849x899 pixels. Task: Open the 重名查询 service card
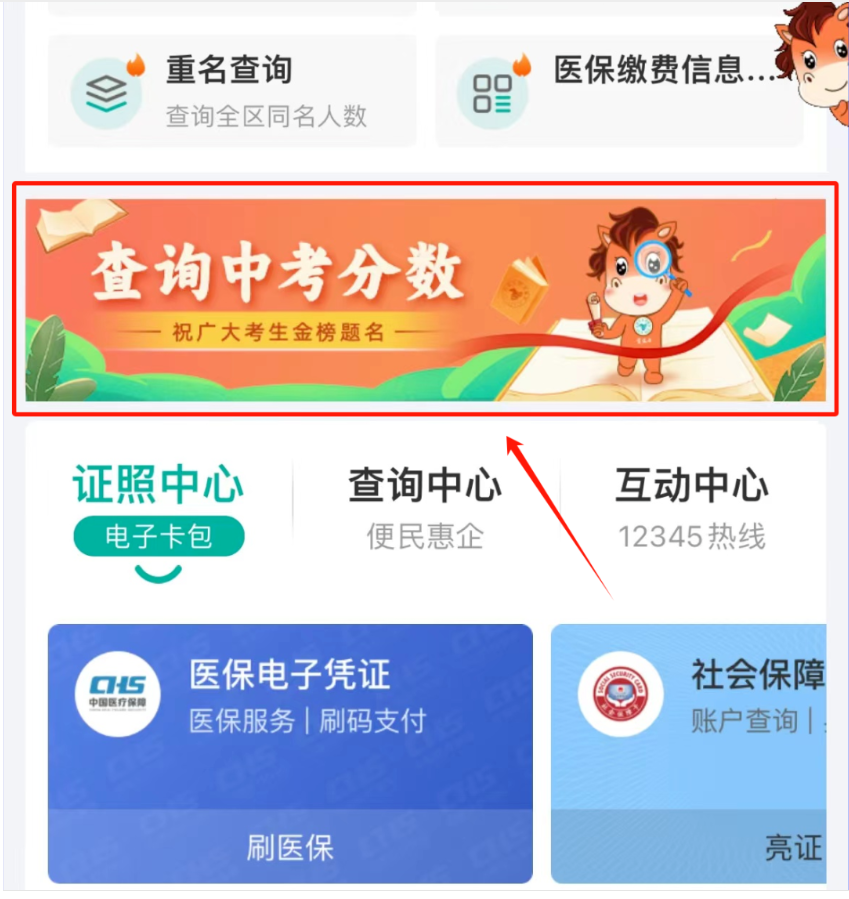231,91
